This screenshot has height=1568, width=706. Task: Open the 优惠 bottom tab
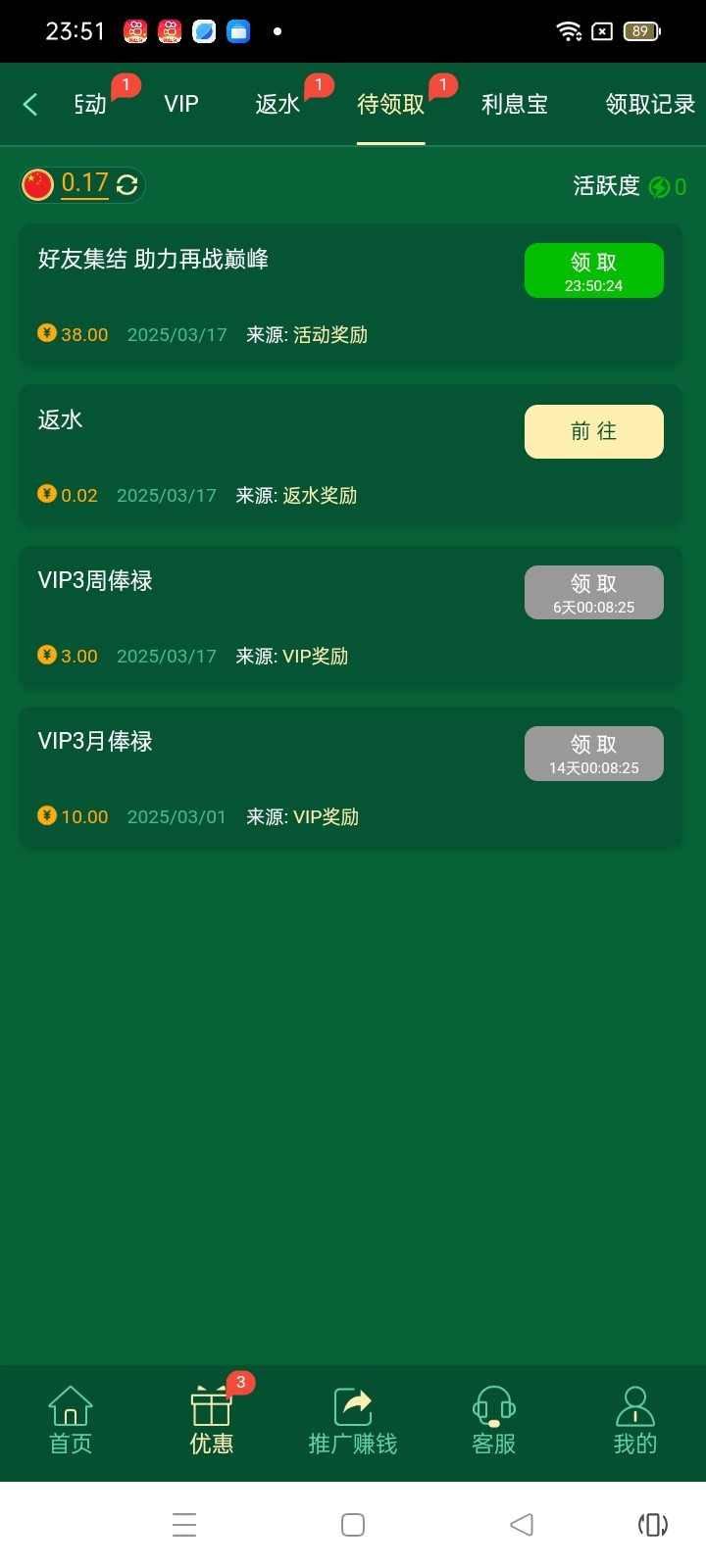pos(211,1419)
